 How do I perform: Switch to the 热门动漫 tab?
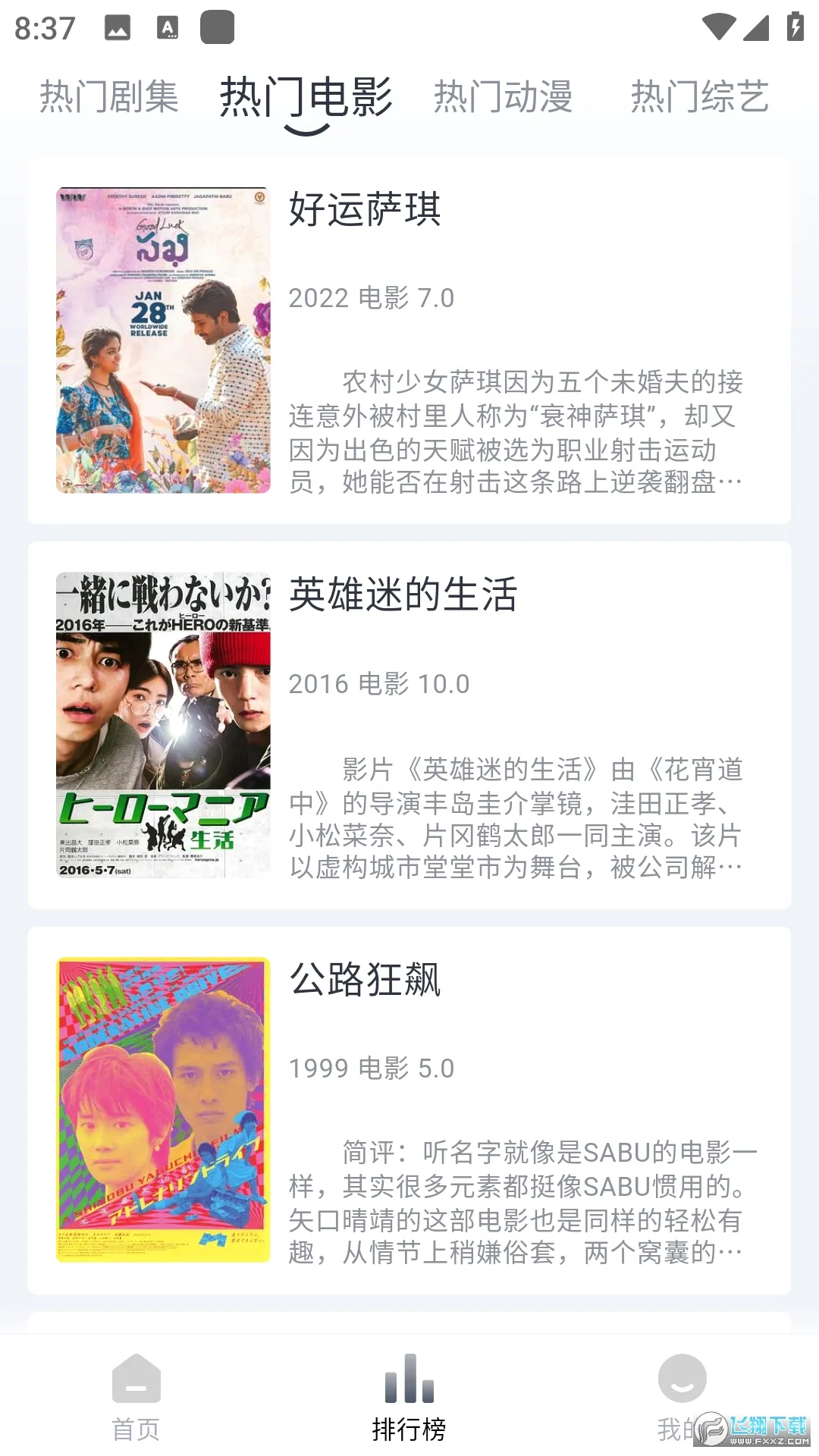tap(504, 97)
